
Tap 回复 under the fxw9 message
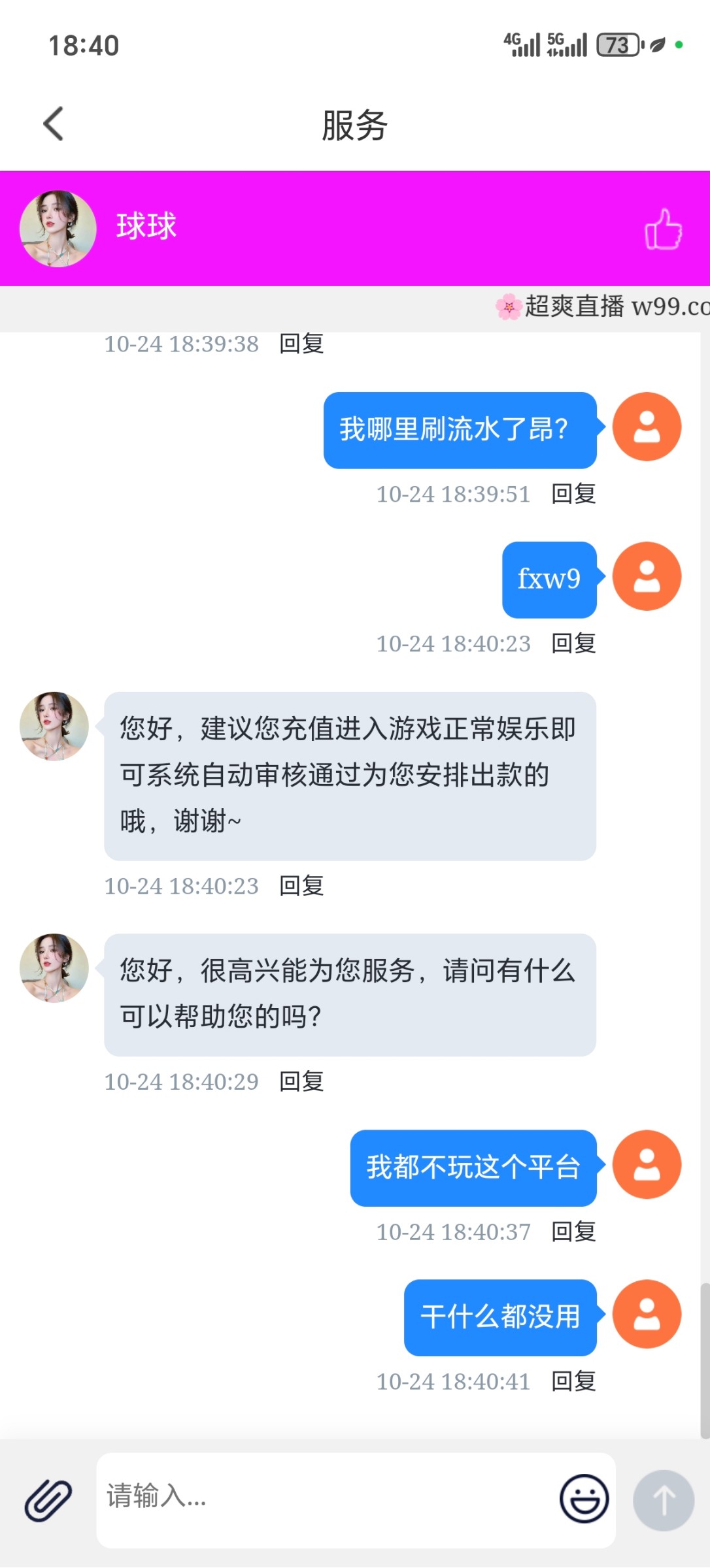(572, 644)
